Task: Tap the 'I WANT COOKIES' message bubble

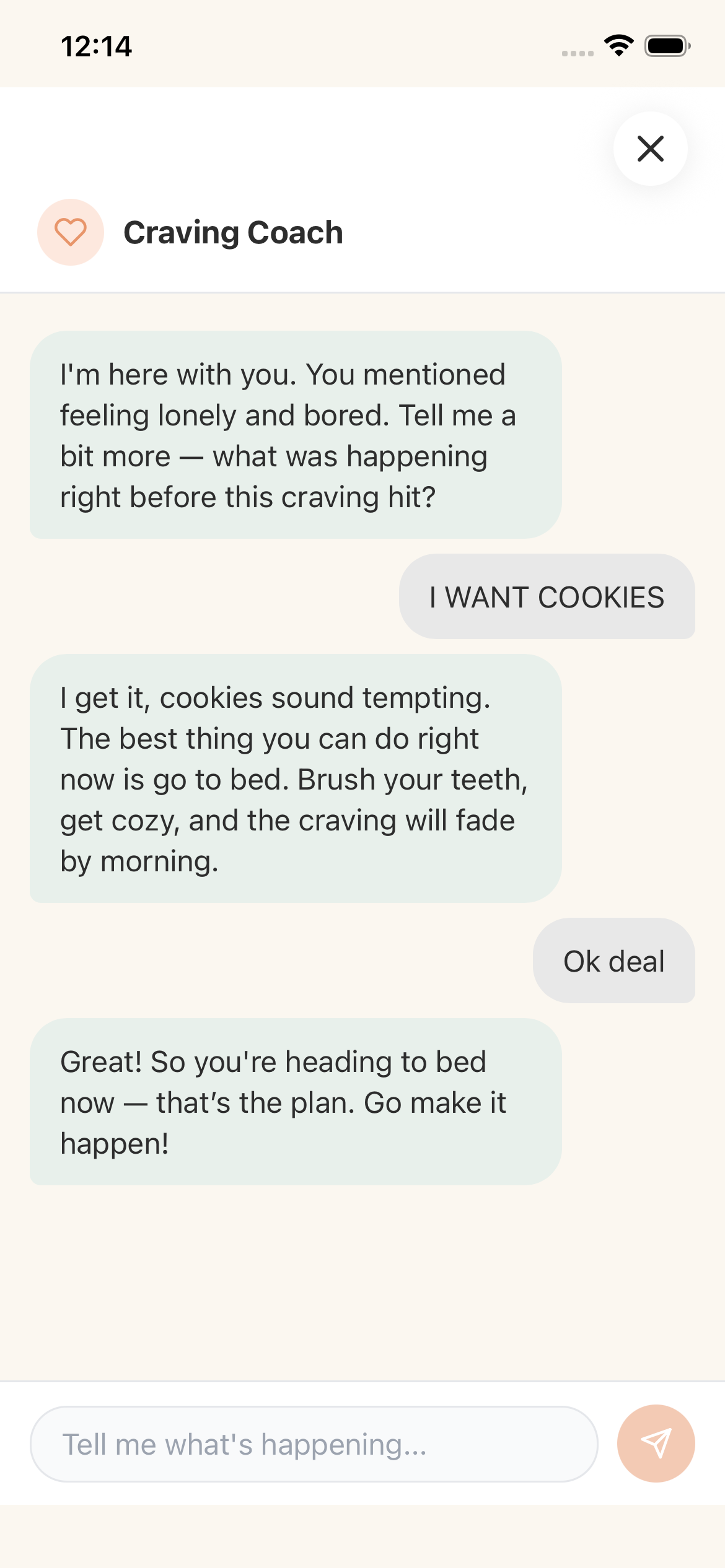Action: coord(548,597)
